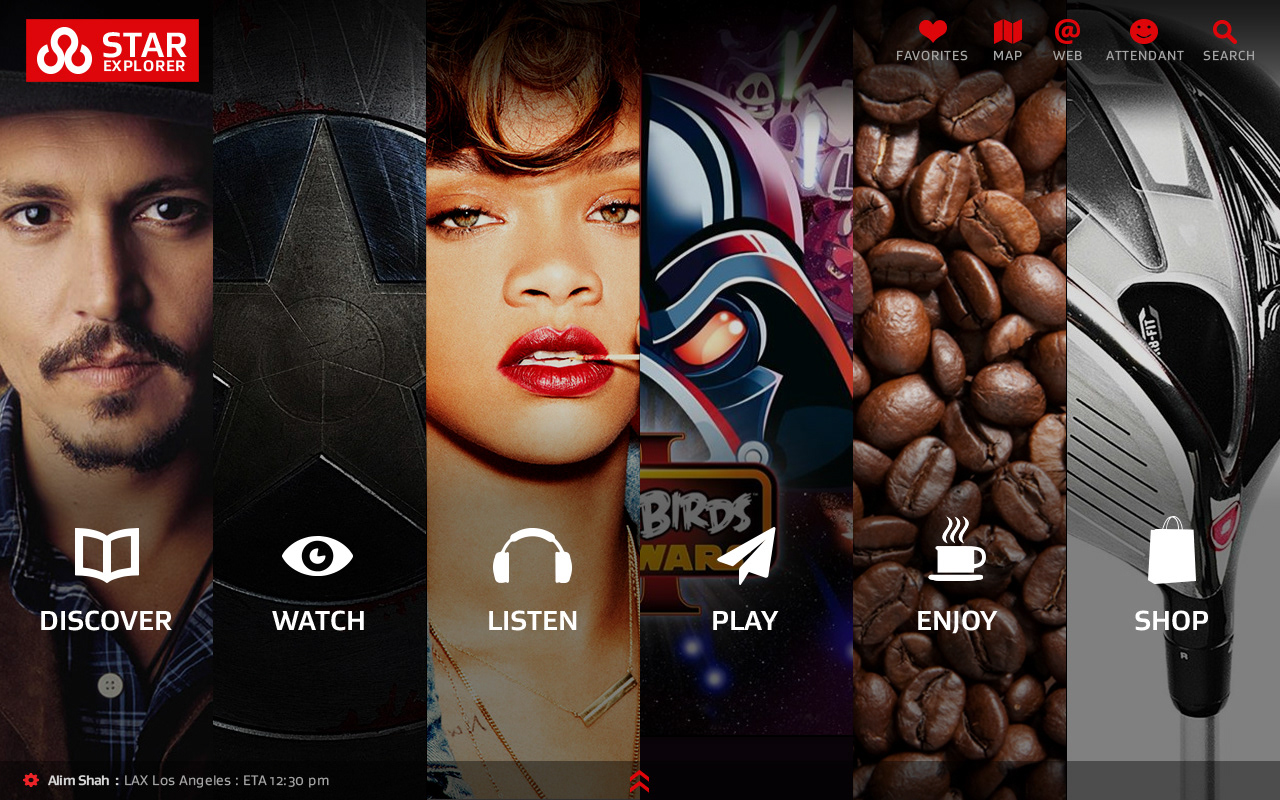Open the Favorites heart icon
Screen dimensions: 1280x800
932,34
